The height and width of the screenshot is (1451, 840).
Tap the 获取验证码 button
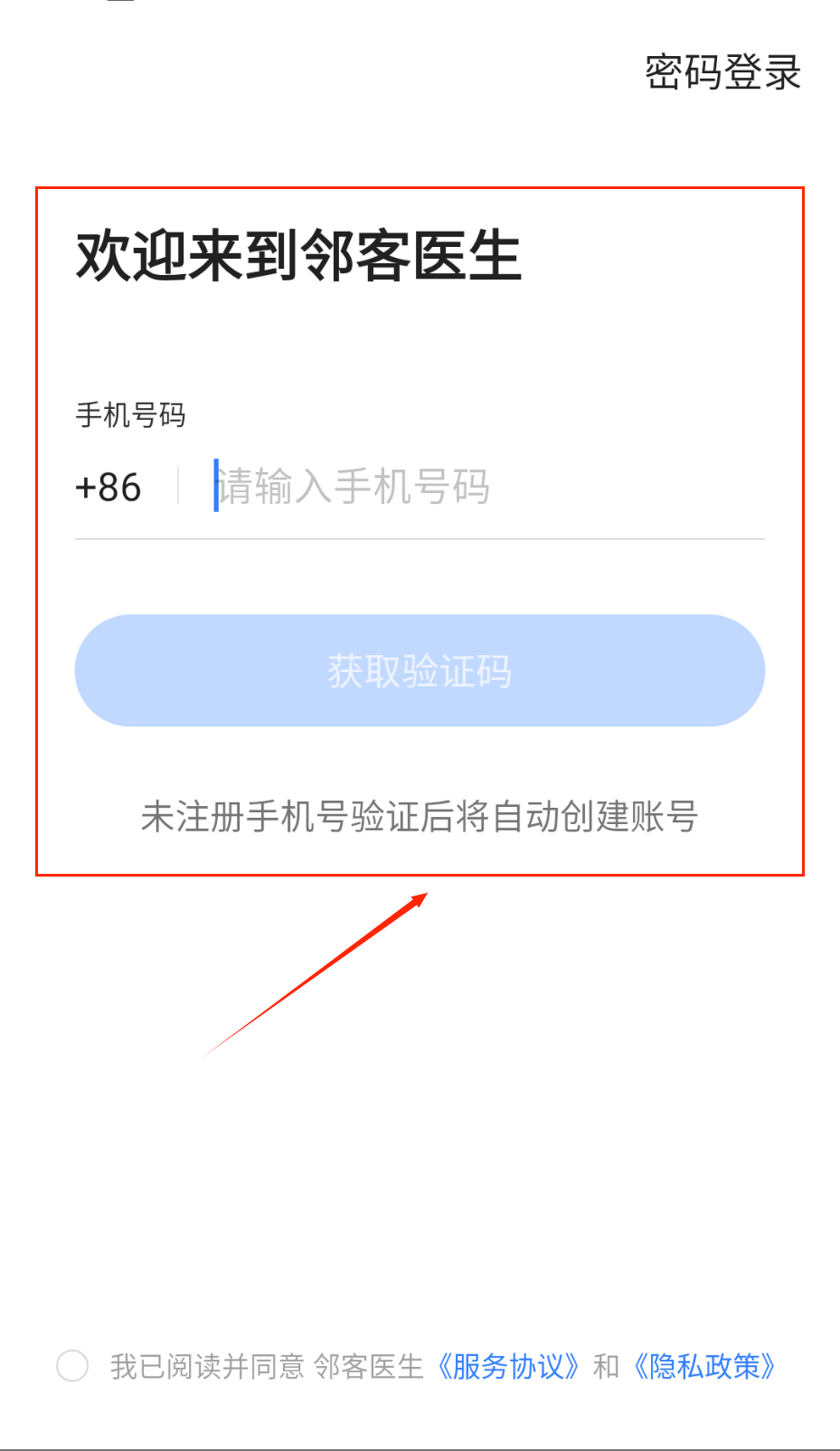[x=420, y=670]
